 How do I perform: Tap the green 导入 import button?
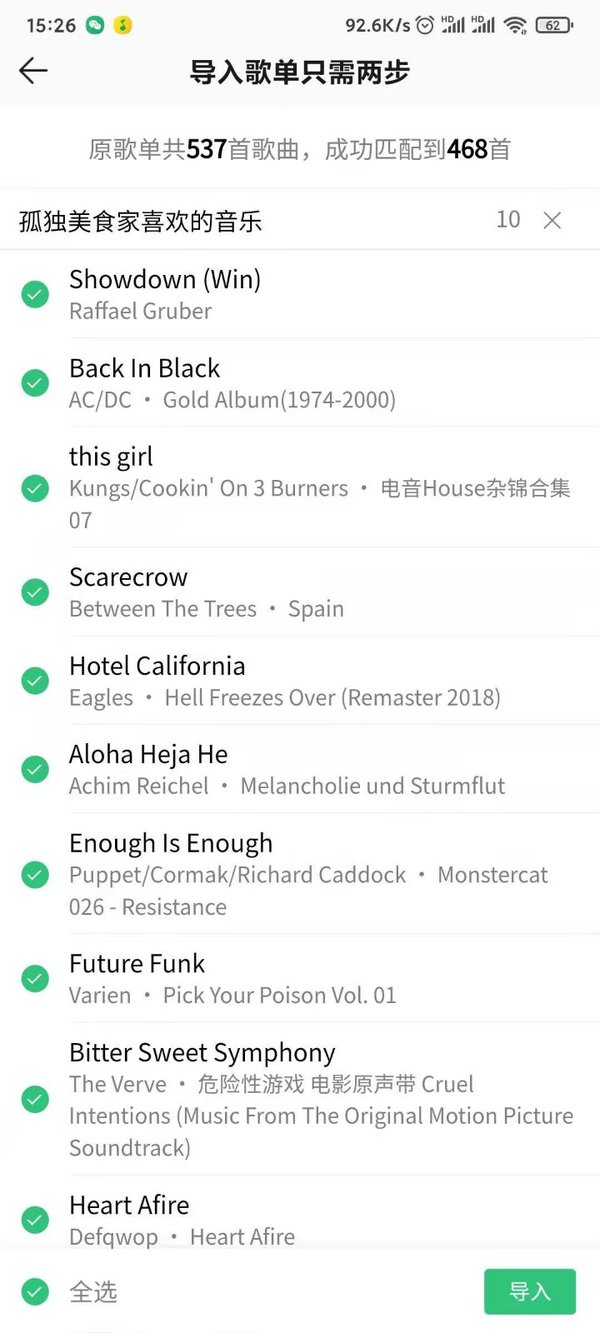click(529, 1291)
